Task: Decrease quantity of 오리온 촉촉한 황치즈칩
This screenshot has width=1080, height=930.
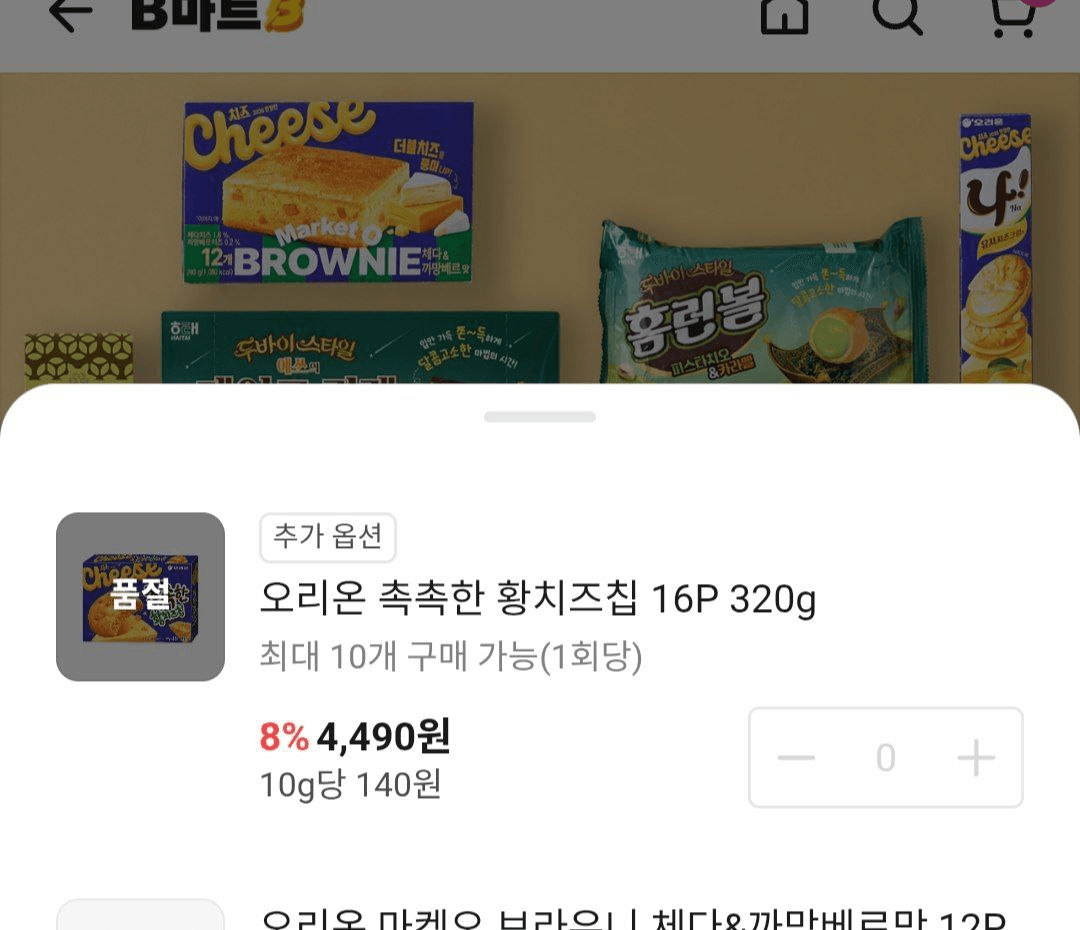Action: (x=796, y=758)
